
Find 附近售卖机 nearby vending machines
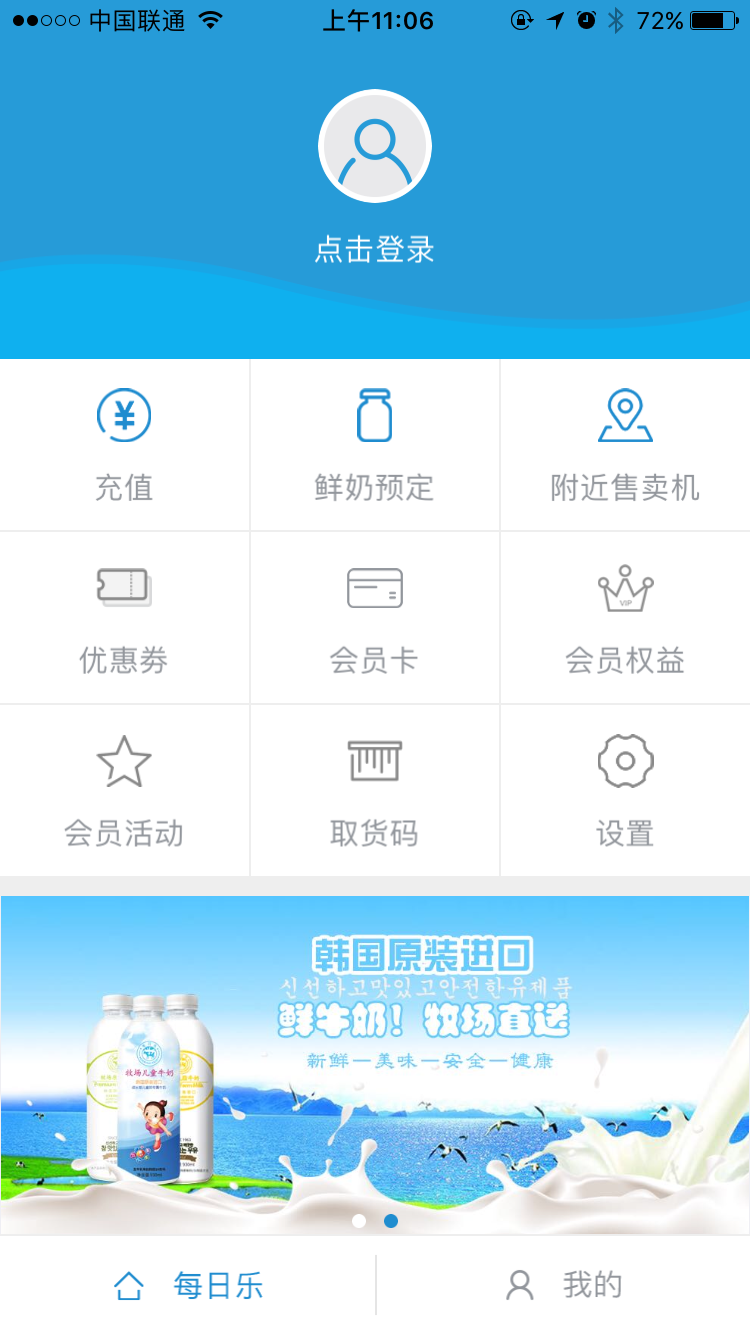[x=625, y=445]
